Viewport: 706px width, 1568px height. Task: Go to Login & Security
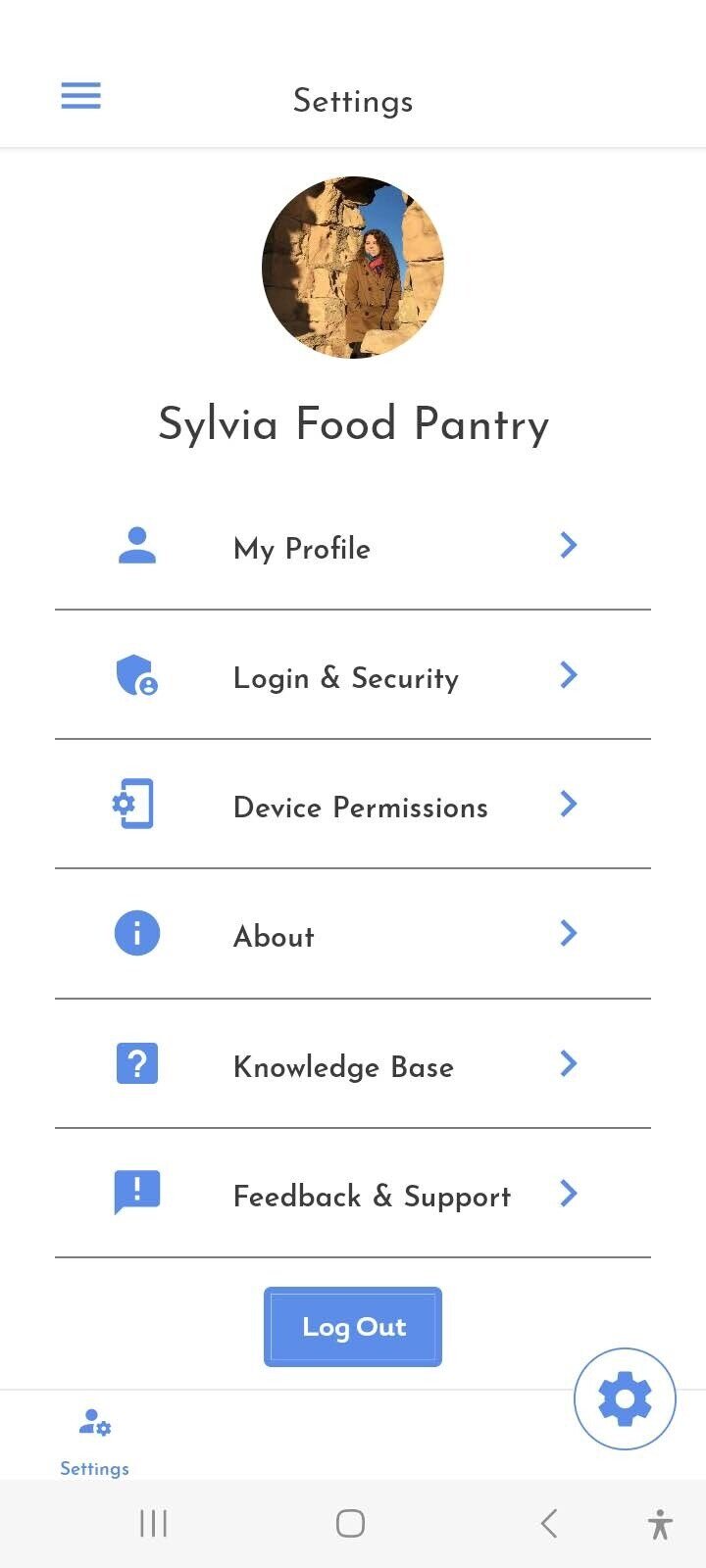click(352, 676)
